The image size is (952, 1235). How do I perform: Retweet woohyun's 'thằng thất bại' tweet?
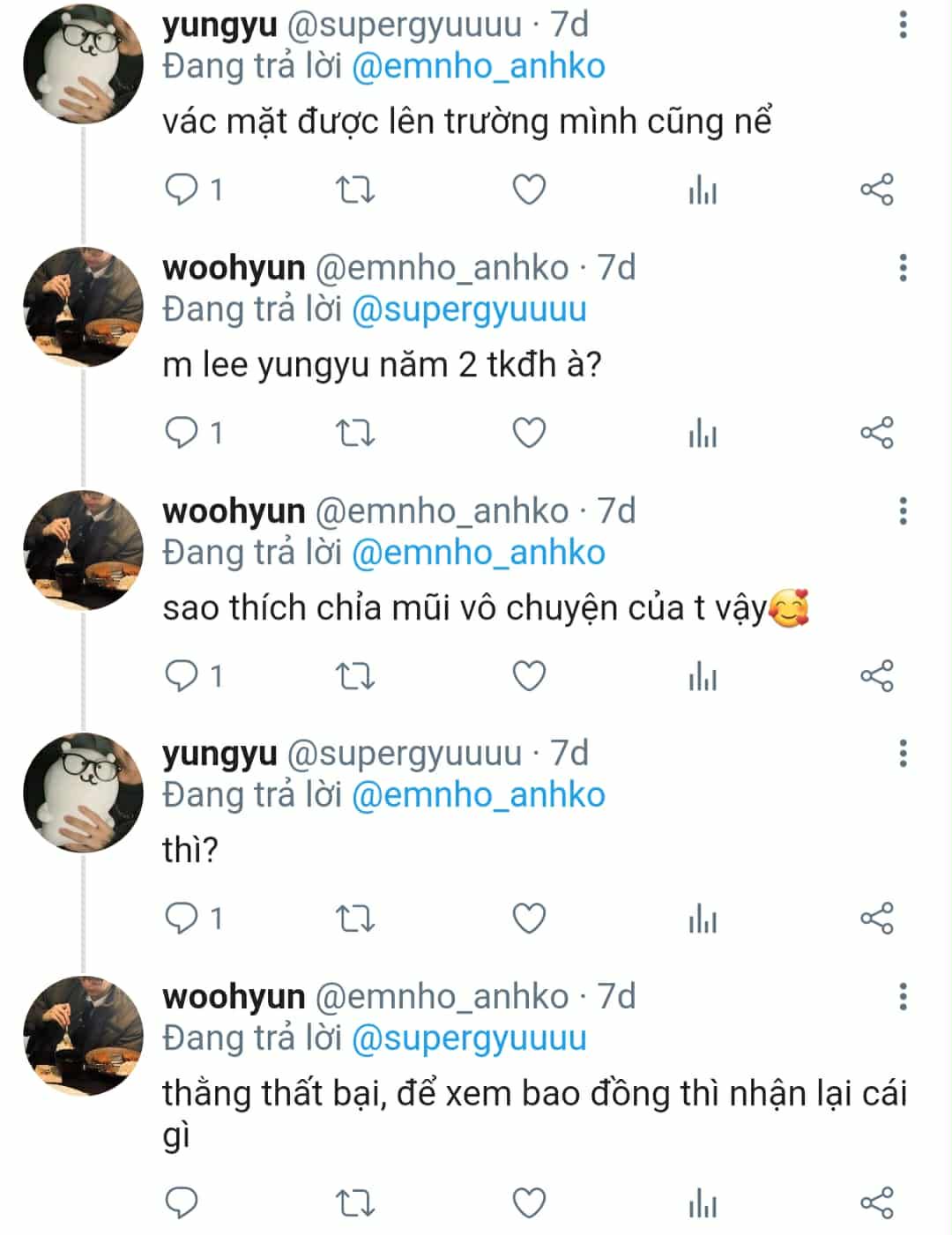point(356,1203)
